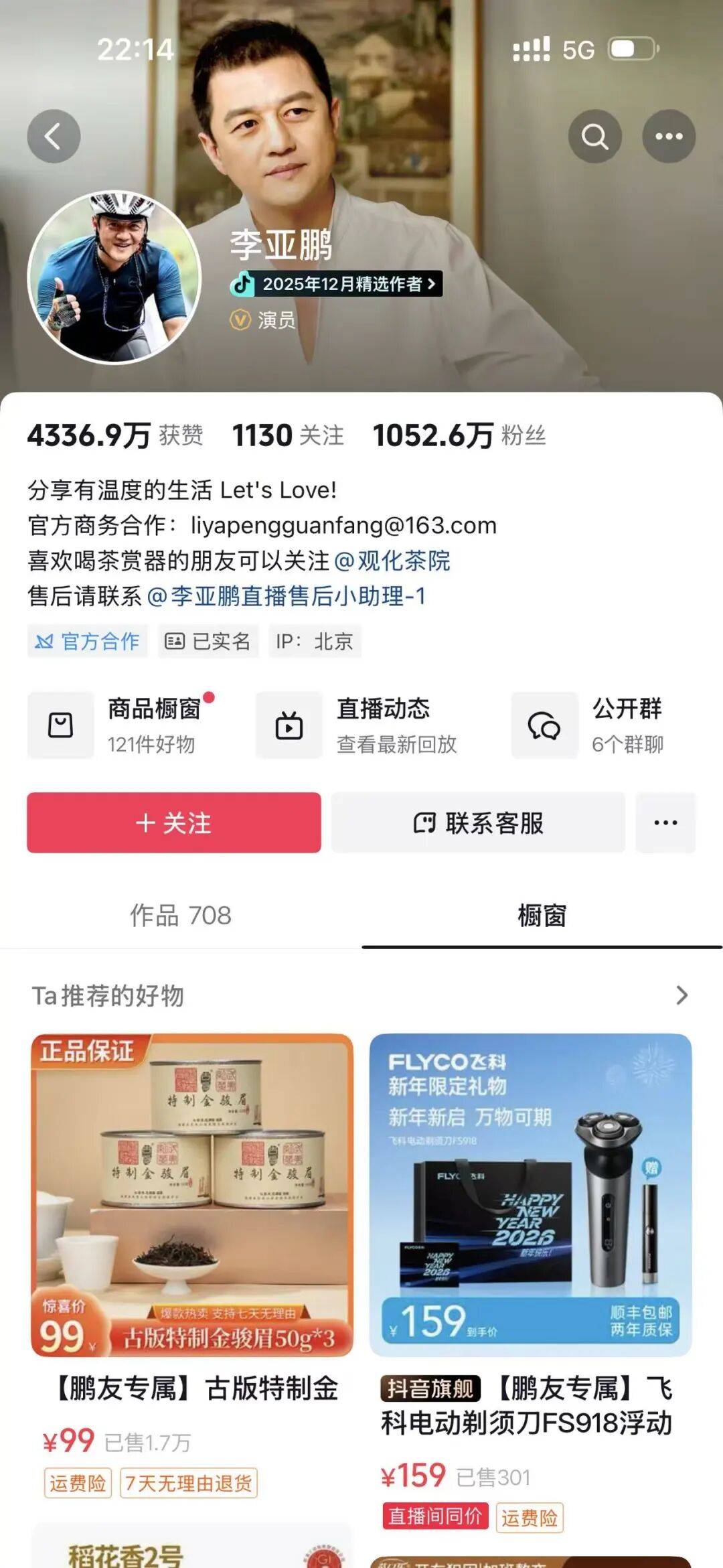Open the profile avatar photo
723x1568 pixels.
(x=114, y=277)
